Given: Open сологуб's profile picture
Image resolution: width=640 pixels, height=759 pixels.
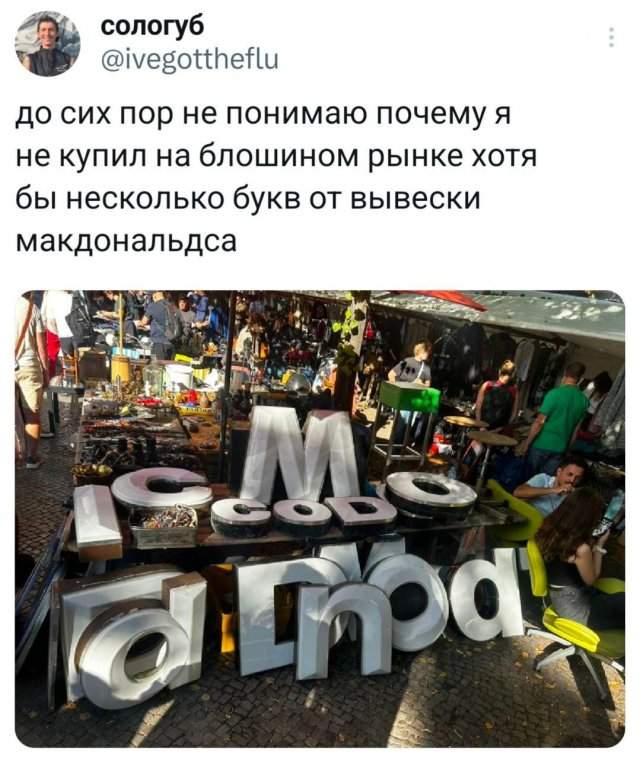Looking at the screenshot, I should [47, 44].
